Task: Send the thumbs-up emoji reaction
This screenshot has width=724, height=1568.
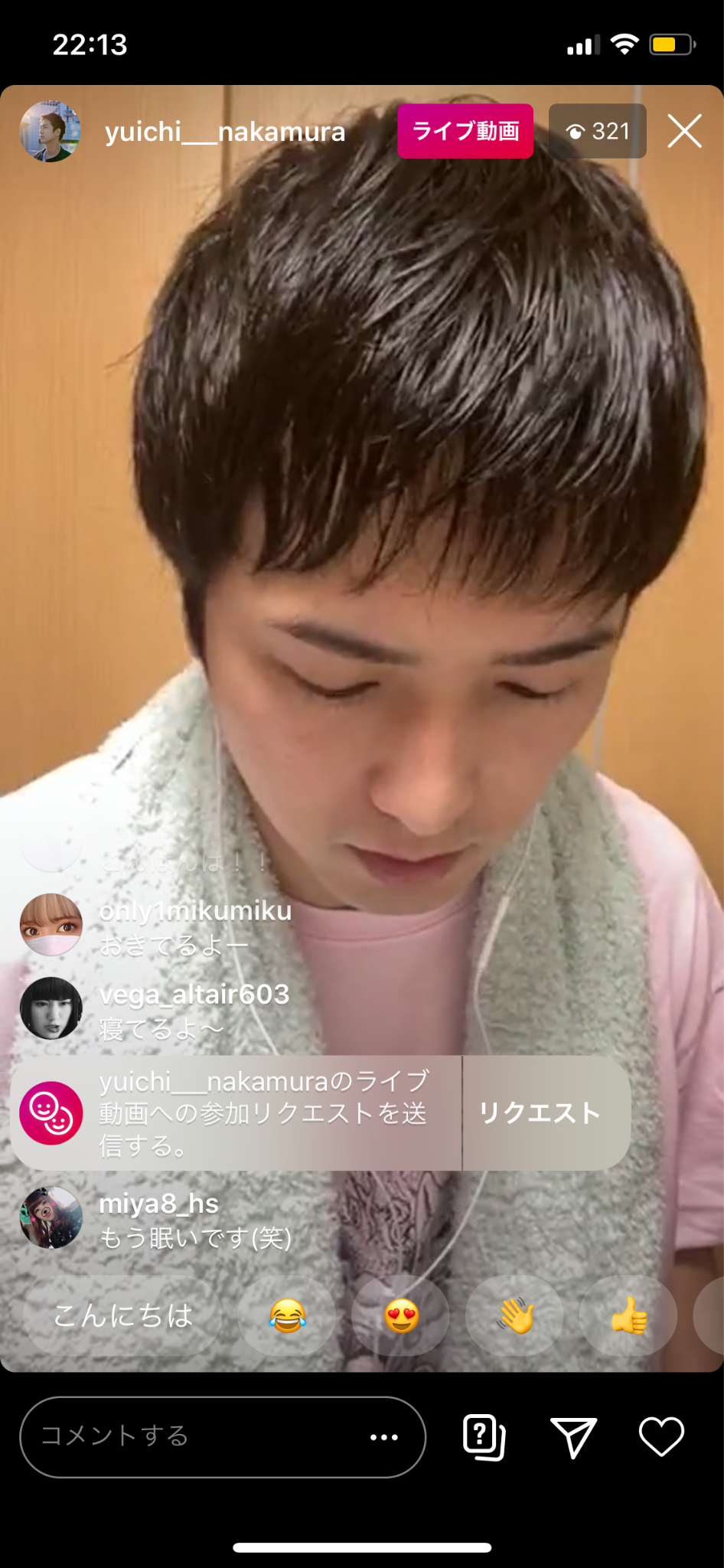Action: tap(628, 1316)
